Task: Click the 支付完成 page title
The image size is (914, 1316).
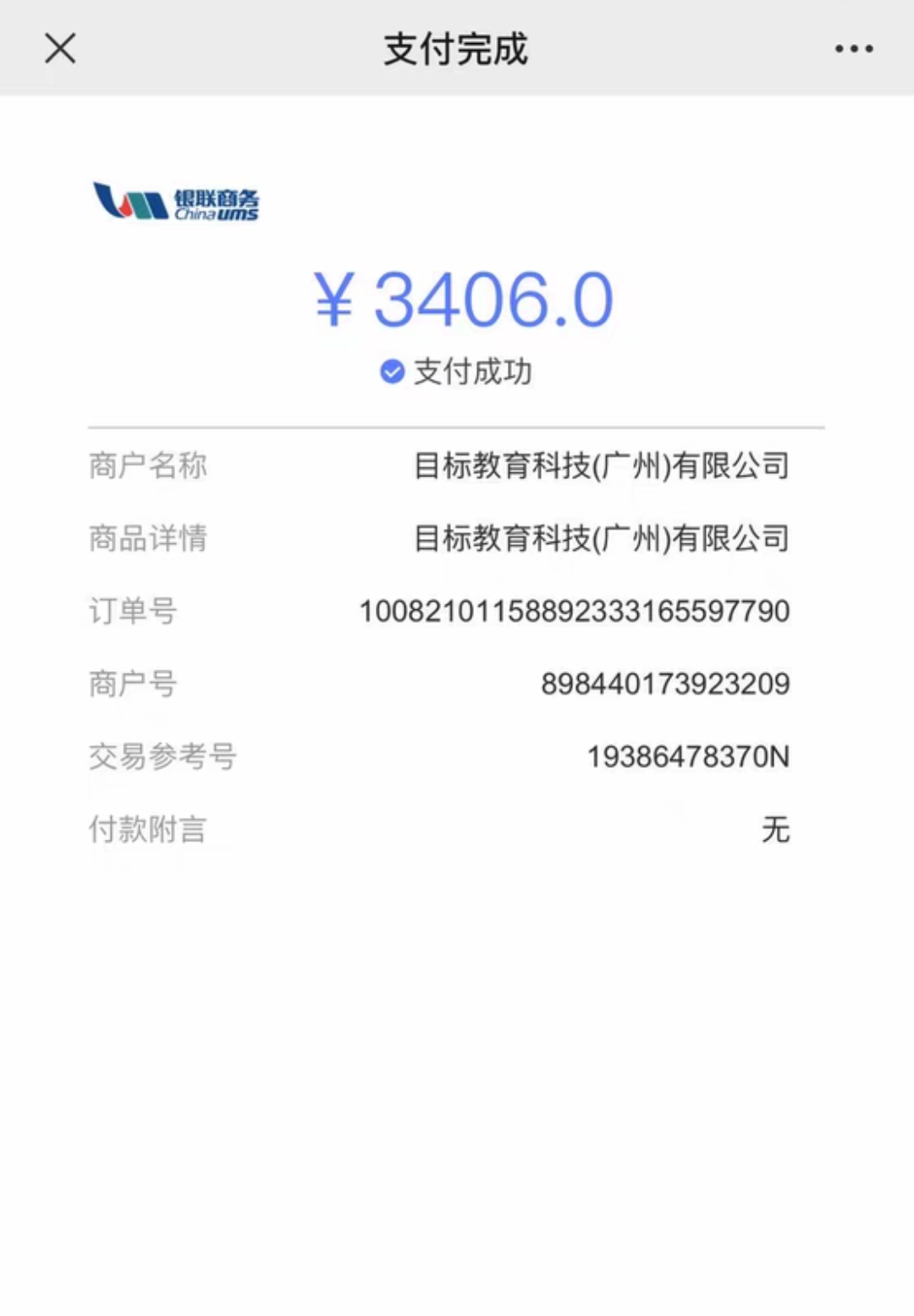Action: pyautogui.click(x=456, y=48)
